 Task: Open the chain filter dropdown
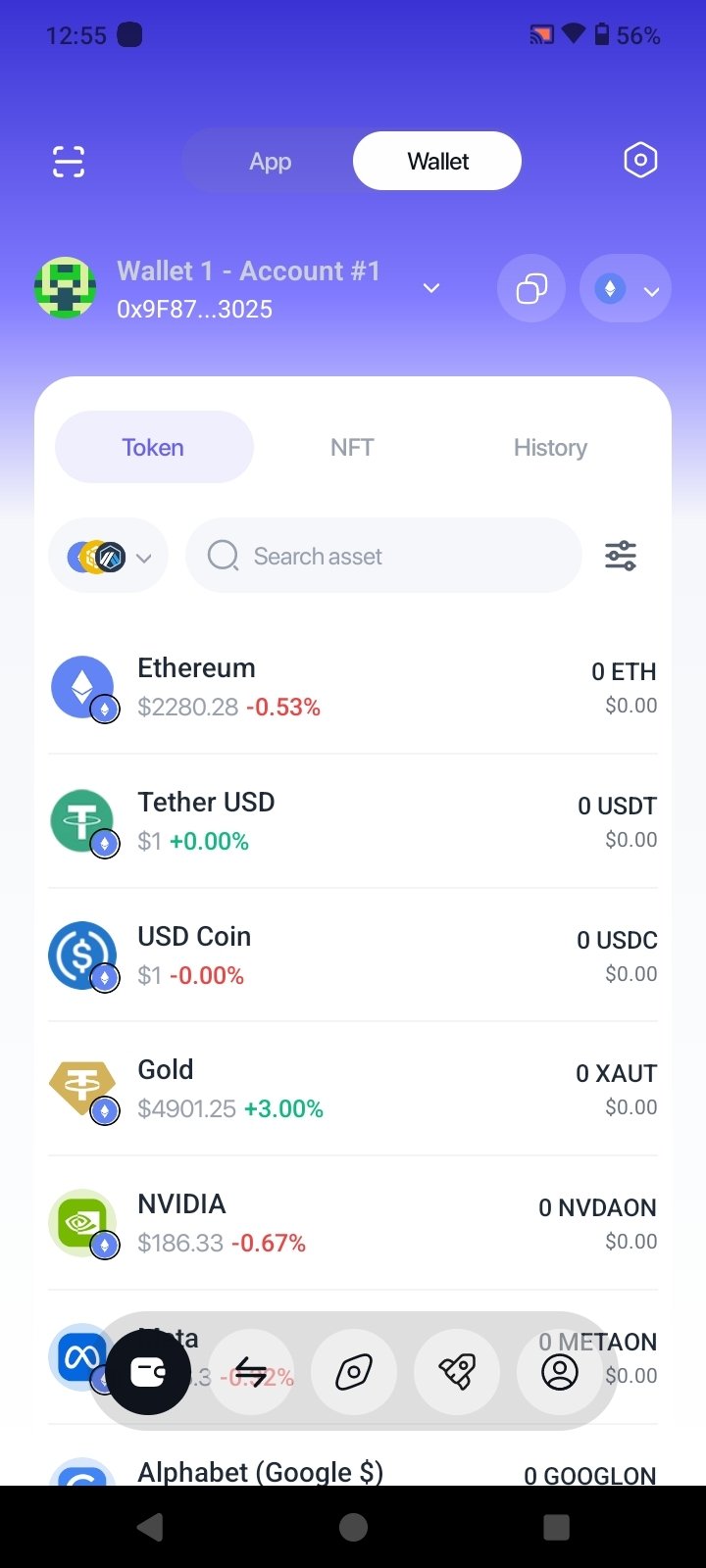(x=109, y=557)
